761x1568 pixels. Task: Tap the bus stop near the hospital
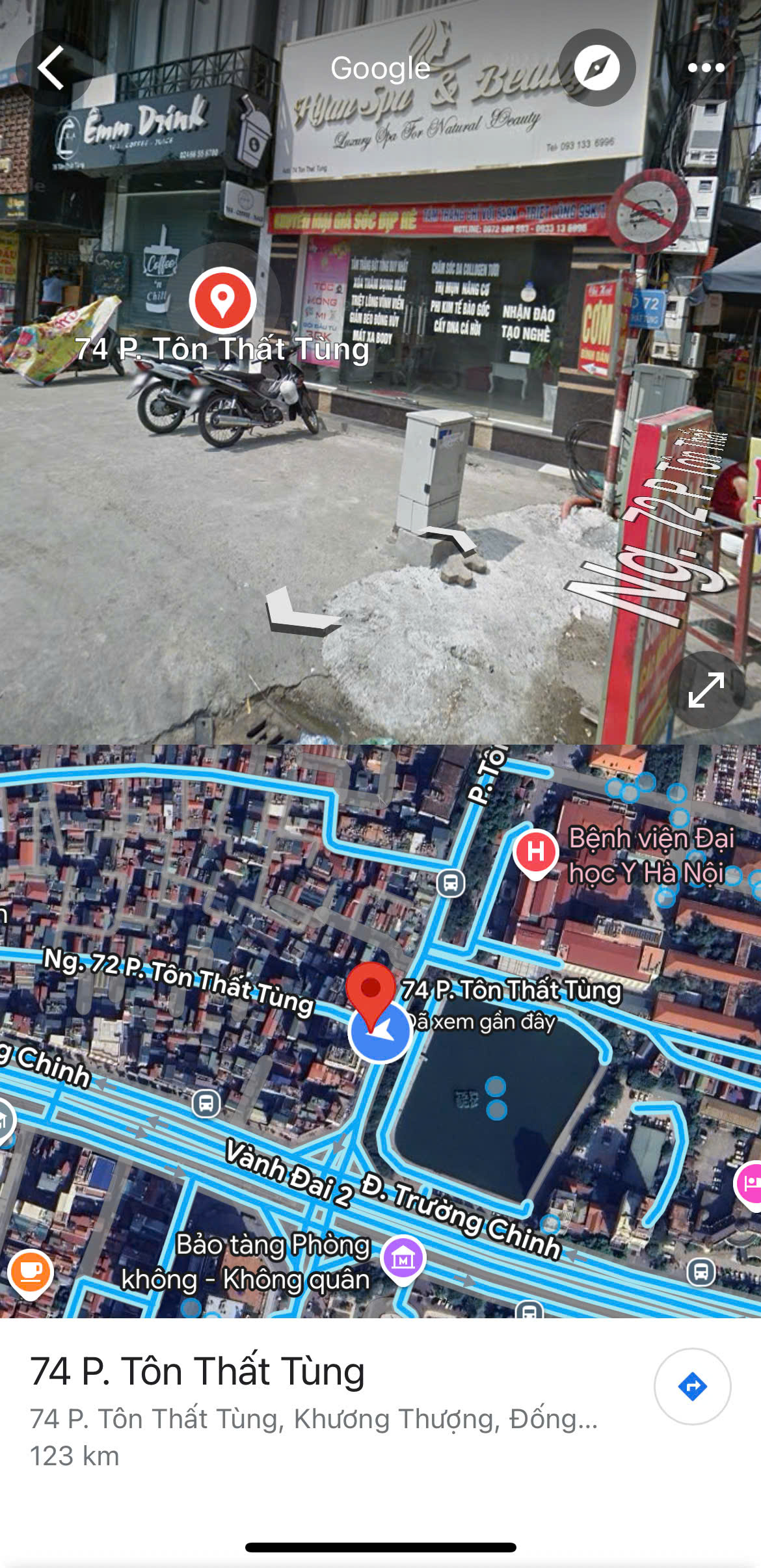pos(451,883)
